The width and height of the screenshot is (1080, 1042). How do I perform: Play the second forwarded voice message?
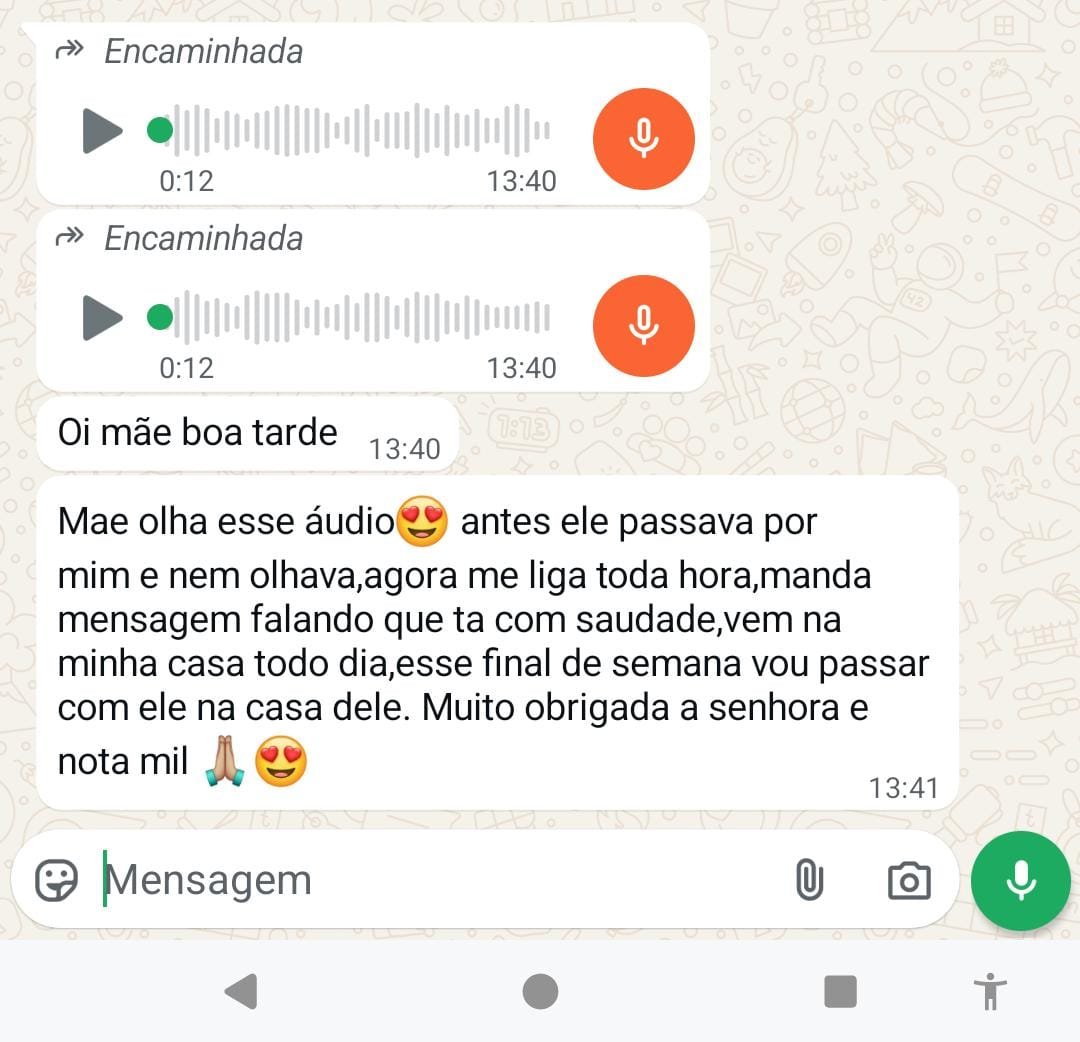click(x=102, y=318)
